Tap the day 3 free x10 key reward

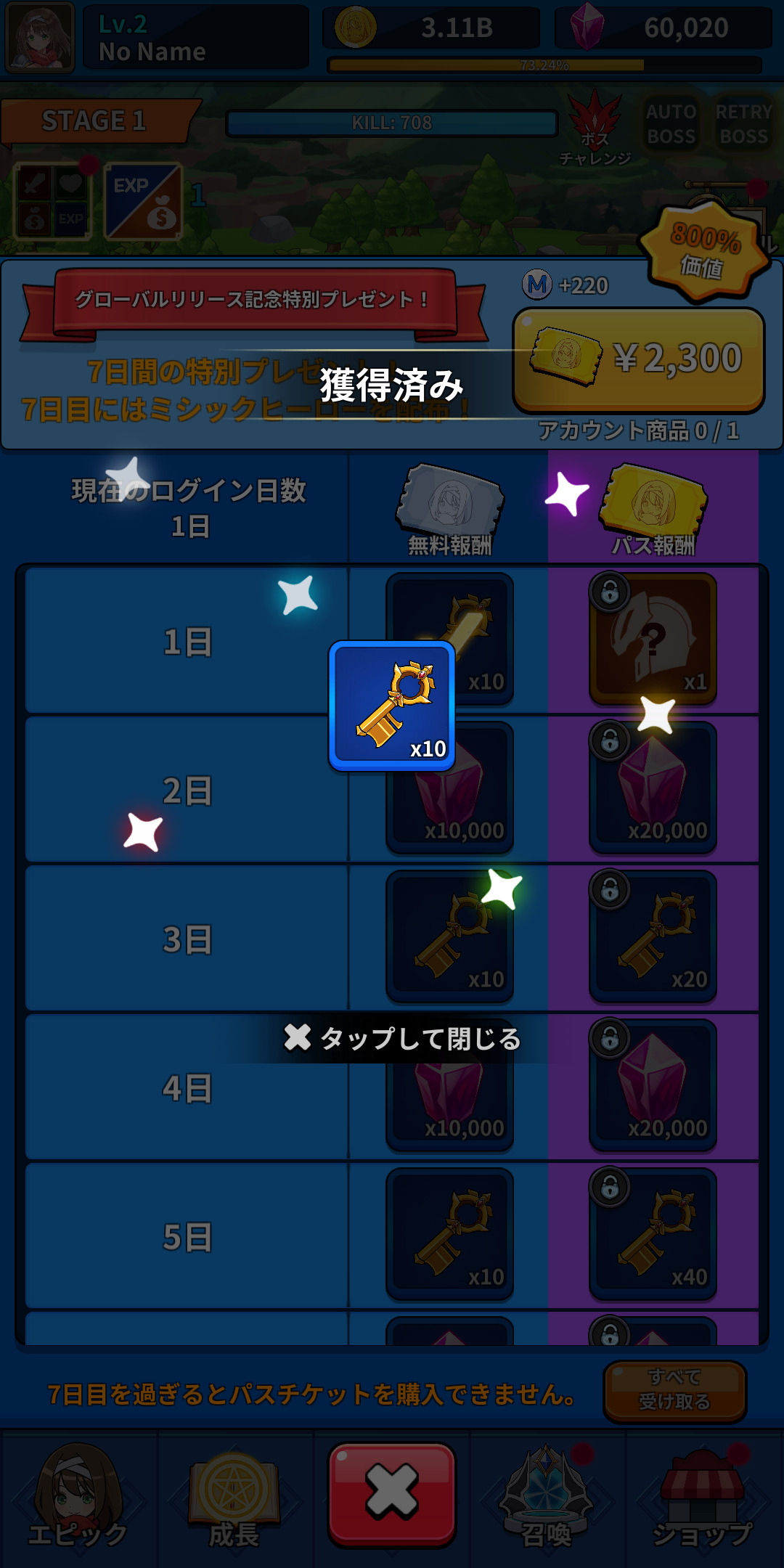click(450, 938)
